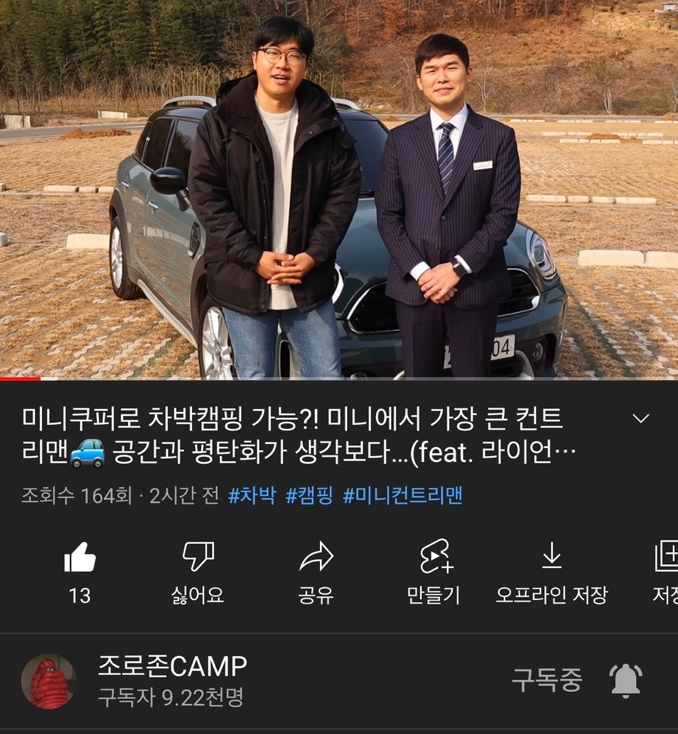678x734 pixels.
Task: Tap the 구독중 subscribed button
Action: click(x=546, y=681)
